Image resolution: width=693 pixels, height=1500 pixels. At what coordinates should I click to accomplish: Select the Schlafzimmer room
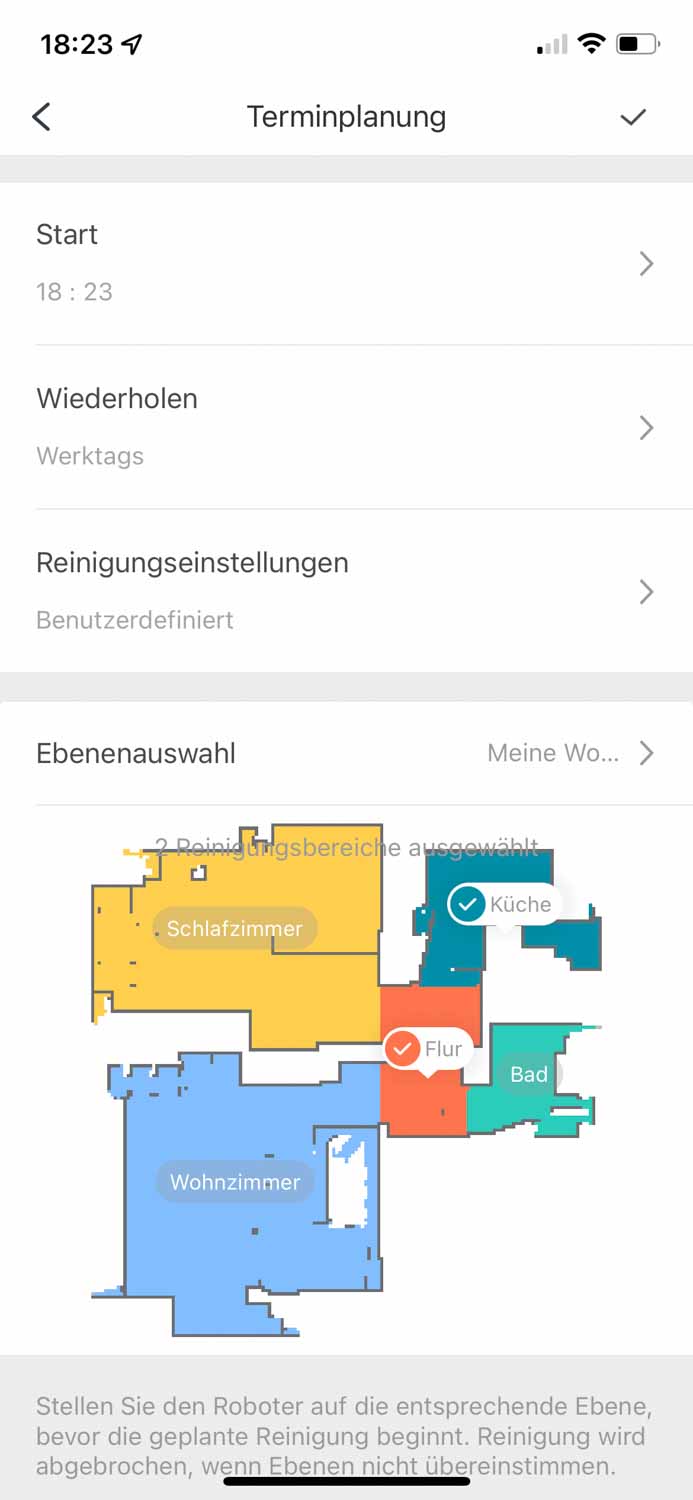pyautogui.click(x=234, y=929)
